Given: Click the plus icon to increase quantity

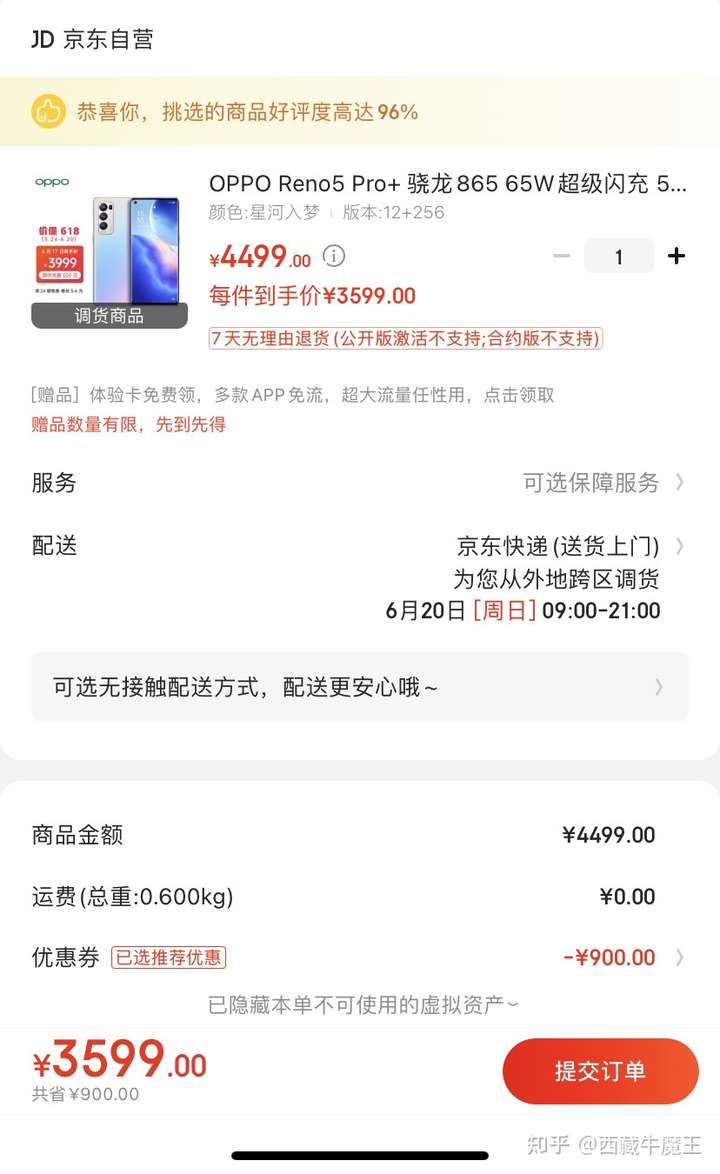Looking at the screenshot, I should (x=676, y=256).
